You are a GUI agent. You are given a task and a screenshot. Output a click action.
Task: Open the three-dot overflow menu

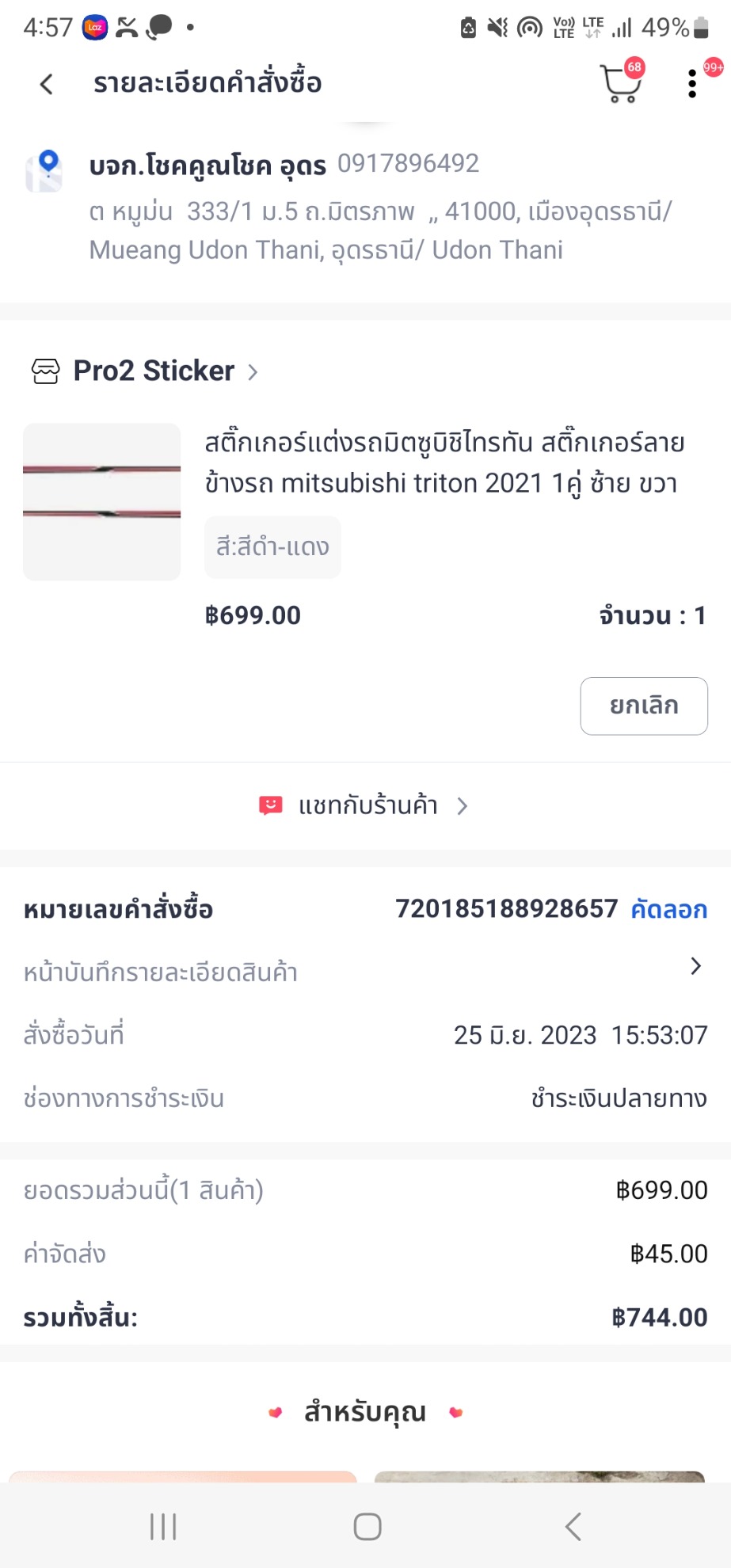pyautogui.click(x=692, y=84)
